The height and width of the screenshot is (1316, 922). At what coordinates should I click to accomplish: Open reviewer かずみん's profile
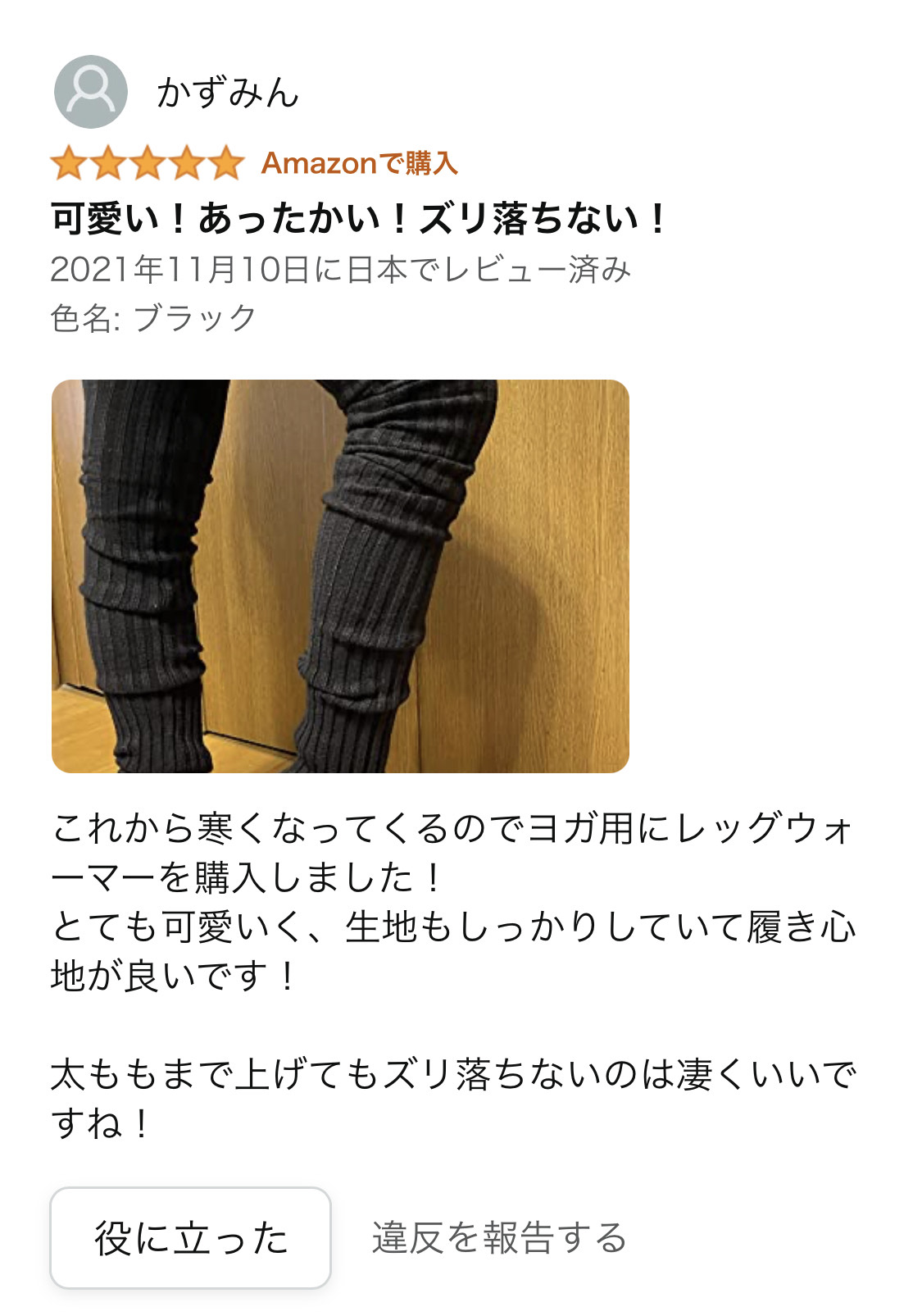click(226, 92)
